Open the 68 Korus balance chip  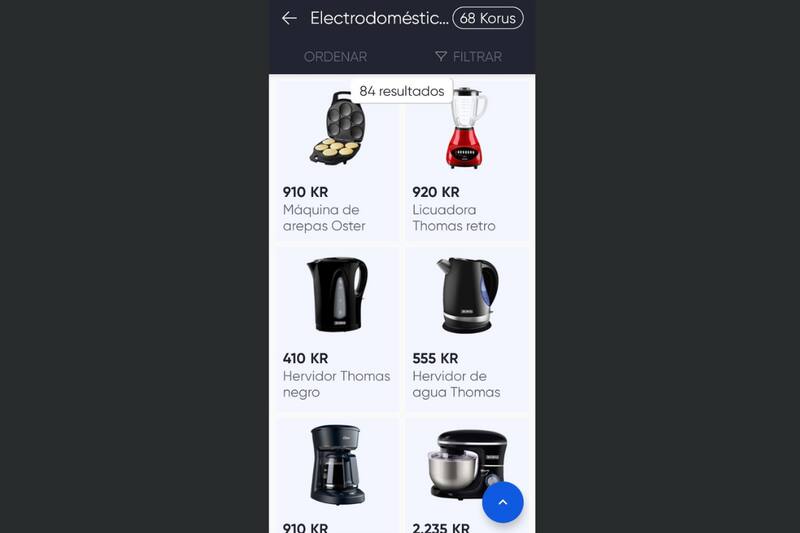(x=487, y=18)
